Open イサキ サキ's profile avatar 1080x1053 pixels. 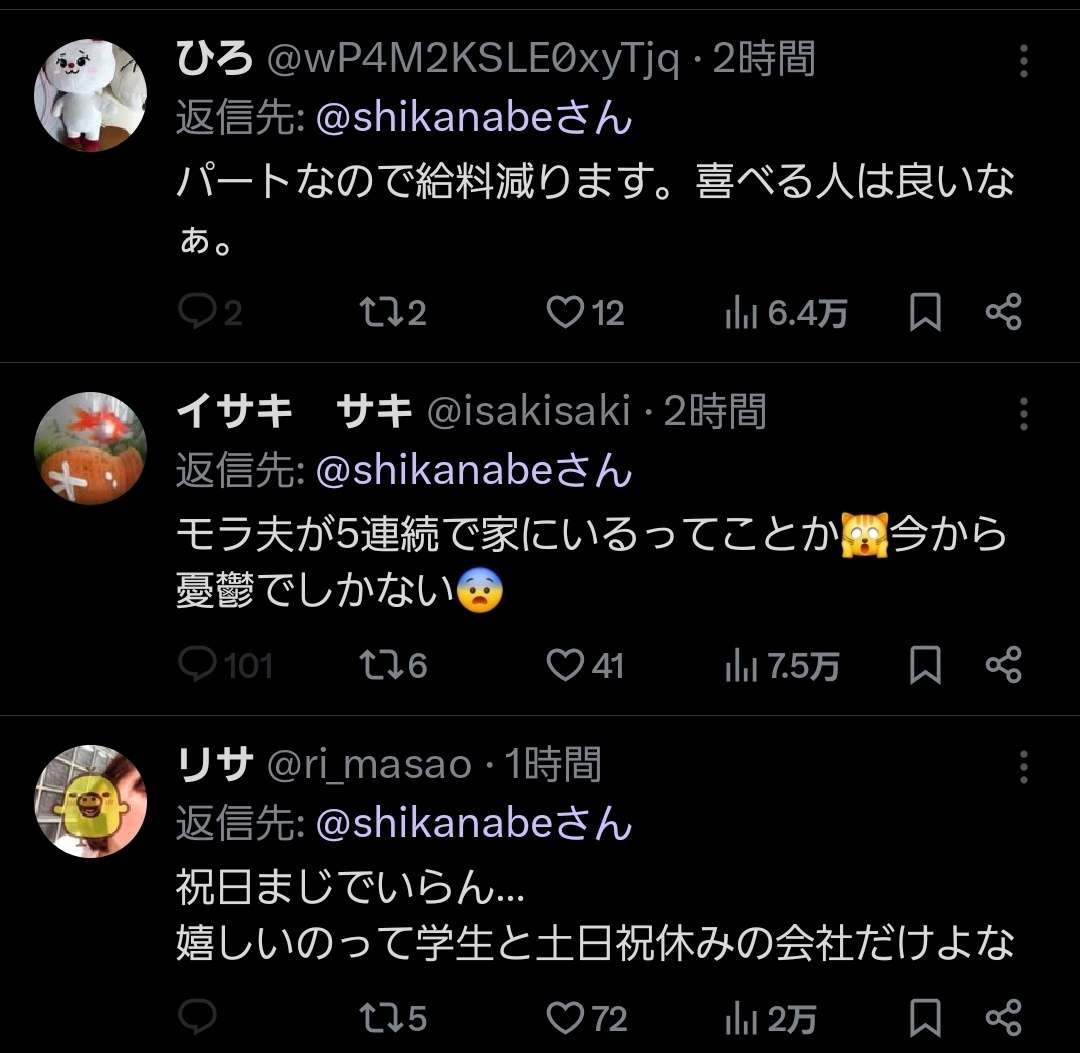coord(91,448)
